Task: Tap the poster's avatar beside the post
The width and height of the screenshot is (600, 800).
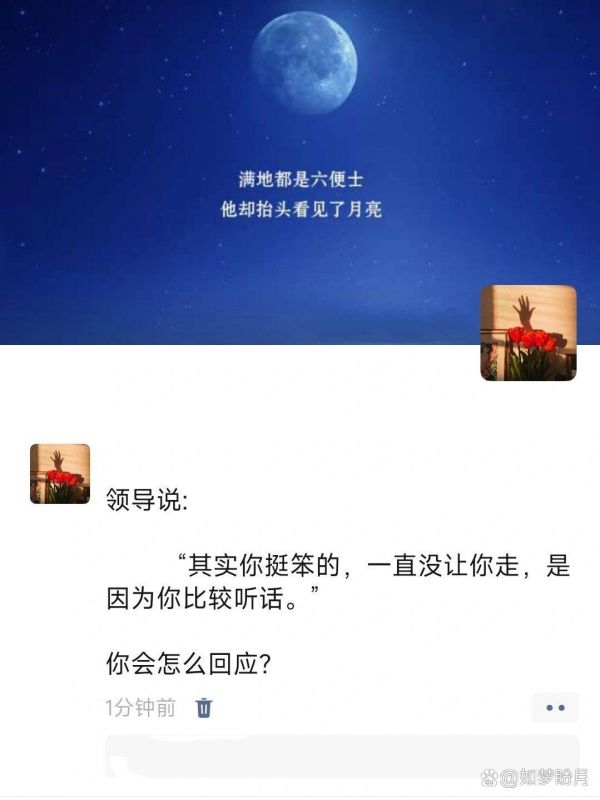Action: coord(60,474)
